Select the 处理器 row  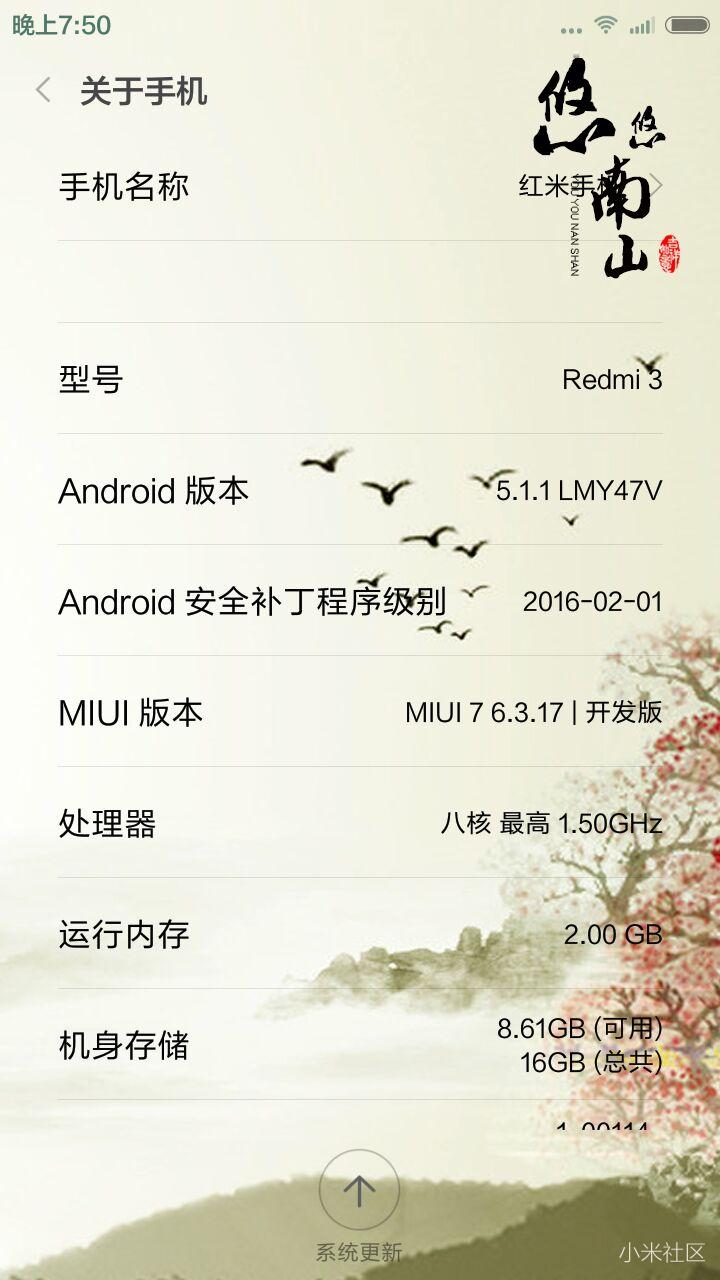360,823
